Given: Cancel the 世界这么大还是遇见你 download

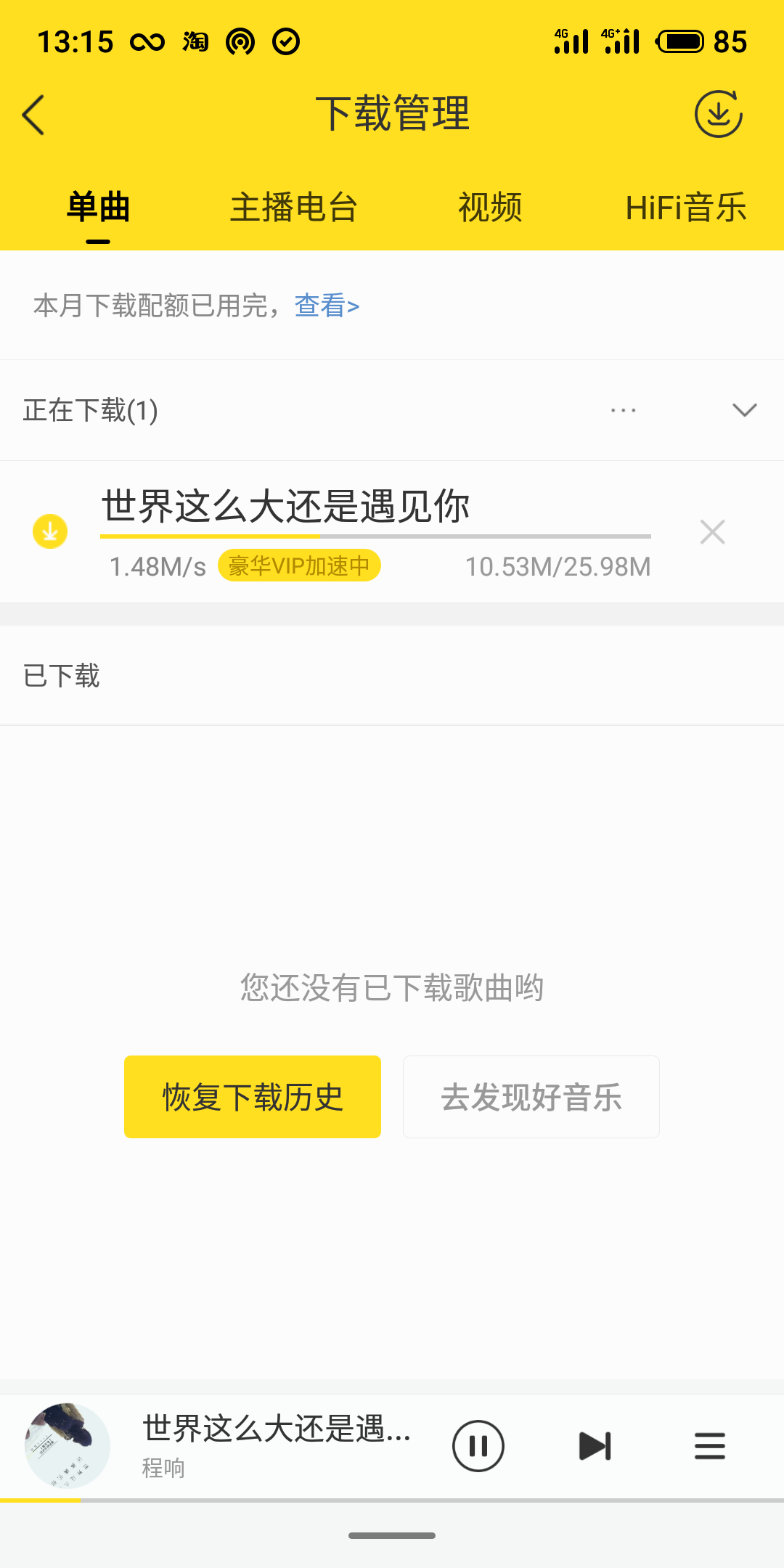Looking at the screenshot, I should (x=712, y=532).
